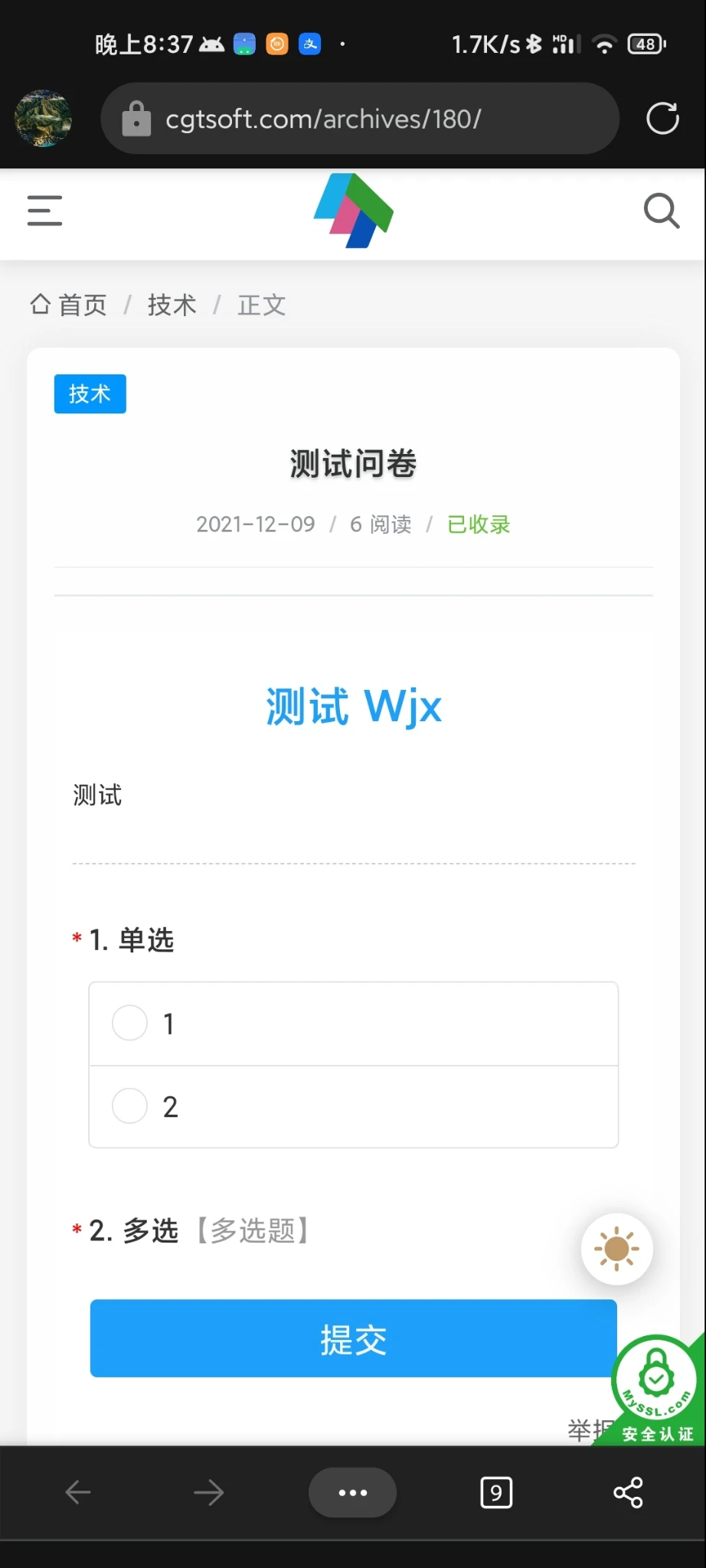This screenshot has height=1568, width=706.
Task: Submit the survey with 提交
Action: tap(353, 1338)
